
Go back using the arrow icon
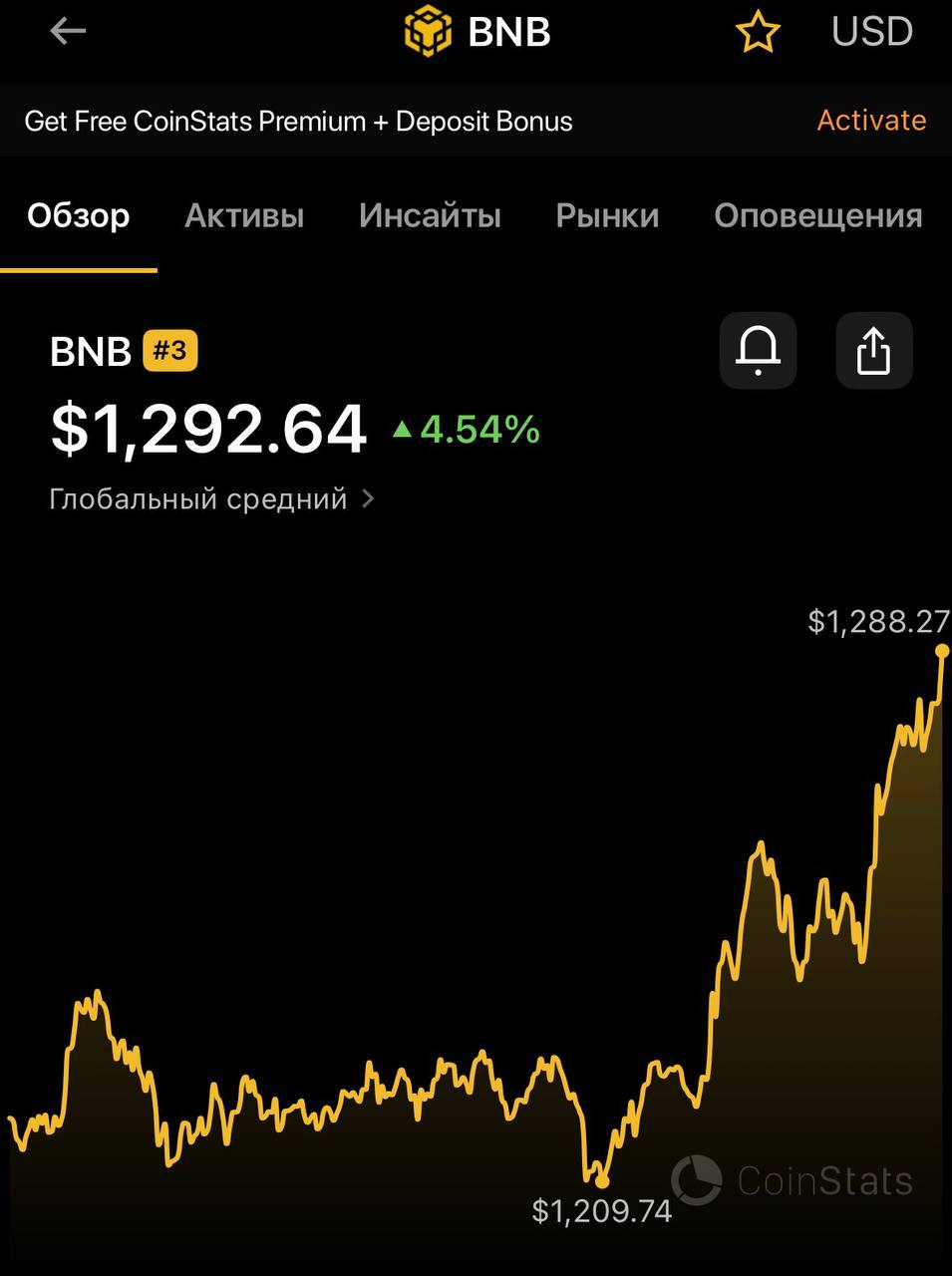pos(68,32)
